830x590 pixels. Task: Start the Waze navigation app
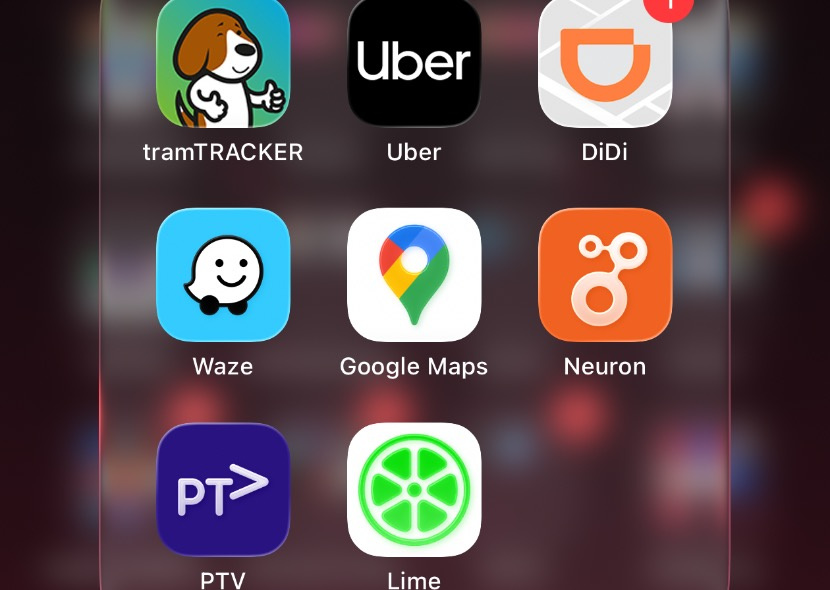pyautogui.click(x=223, y=275)
